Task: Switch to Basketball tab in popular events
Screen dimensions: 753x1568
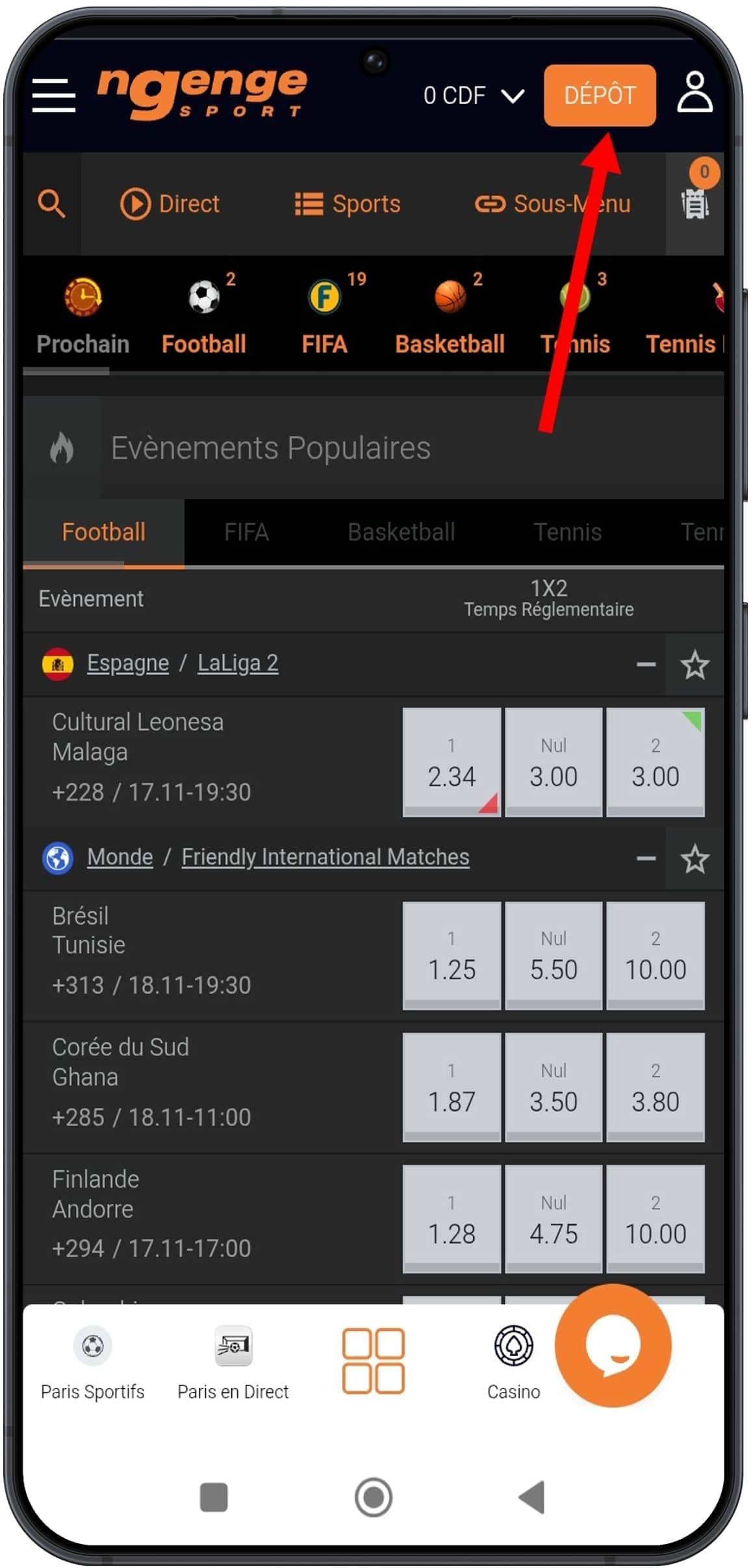Action: (401, 532)
